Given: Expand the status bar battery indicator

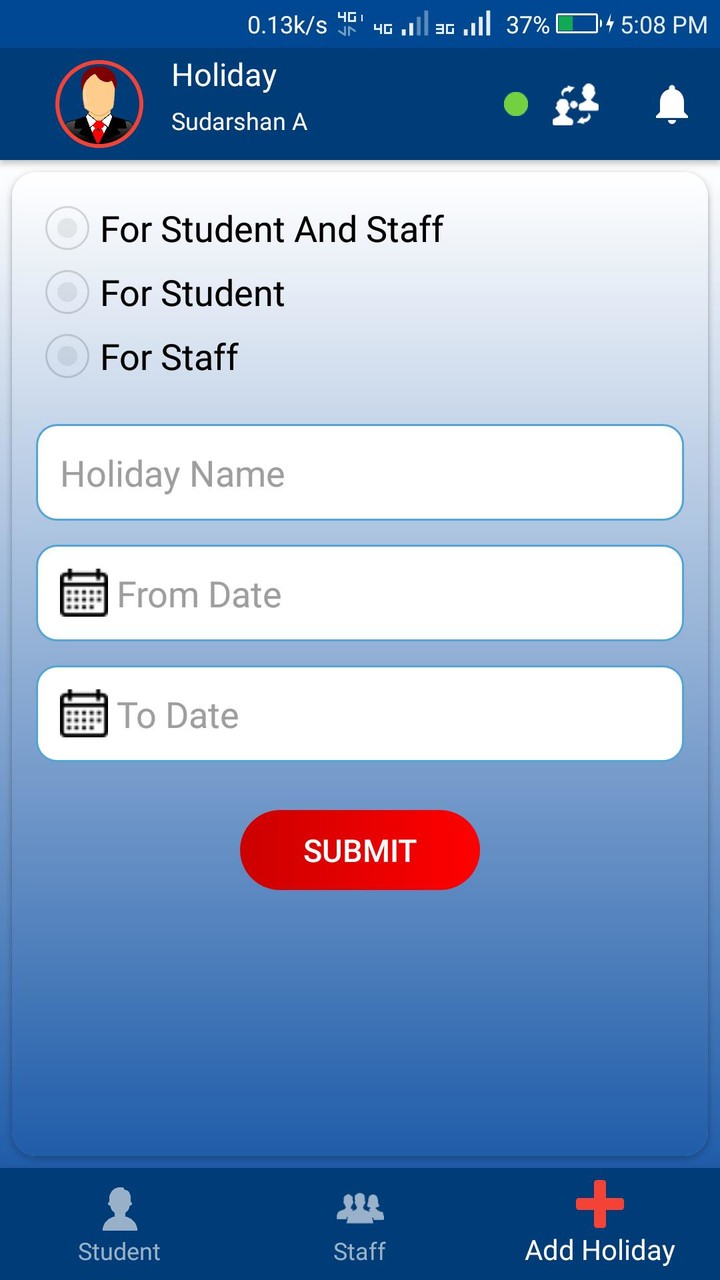Looking at the screenshot, I should [576, 24].
